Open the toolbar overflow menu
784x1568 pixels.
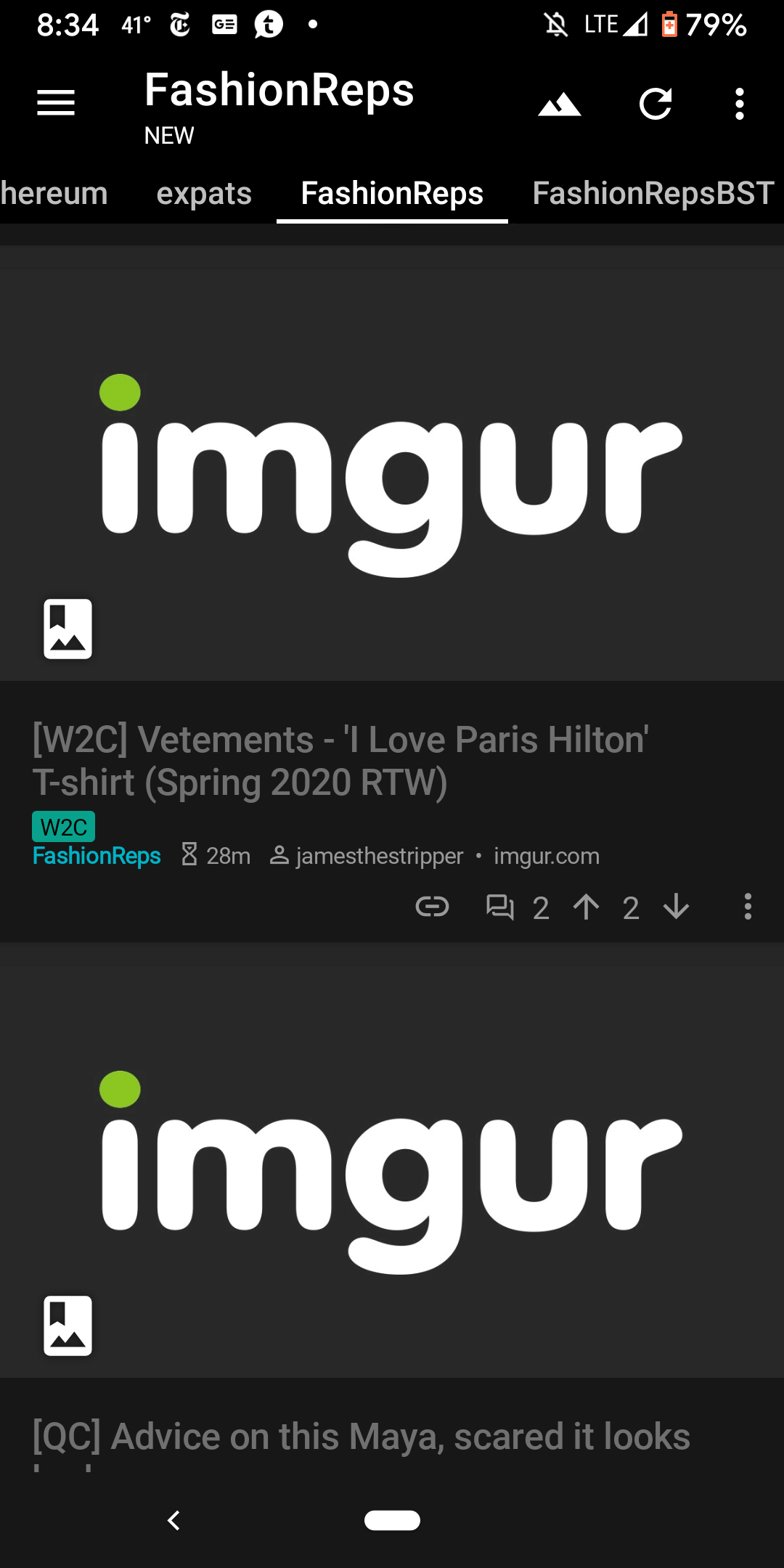pos(738,103)
